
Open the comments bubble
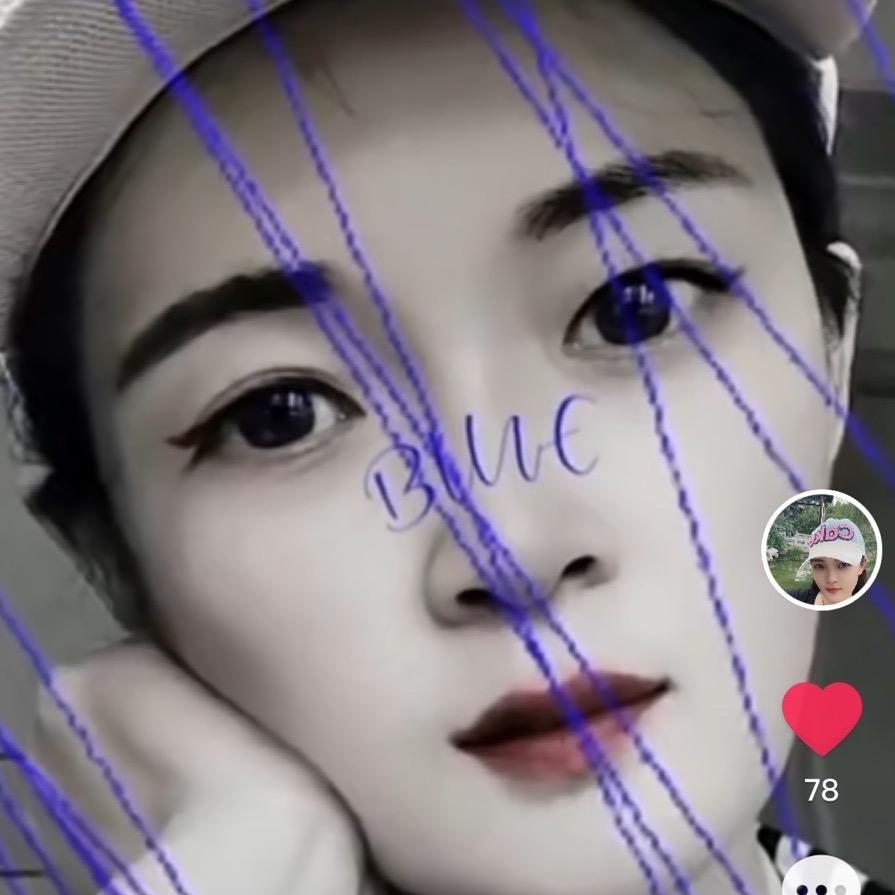point(821,880)
